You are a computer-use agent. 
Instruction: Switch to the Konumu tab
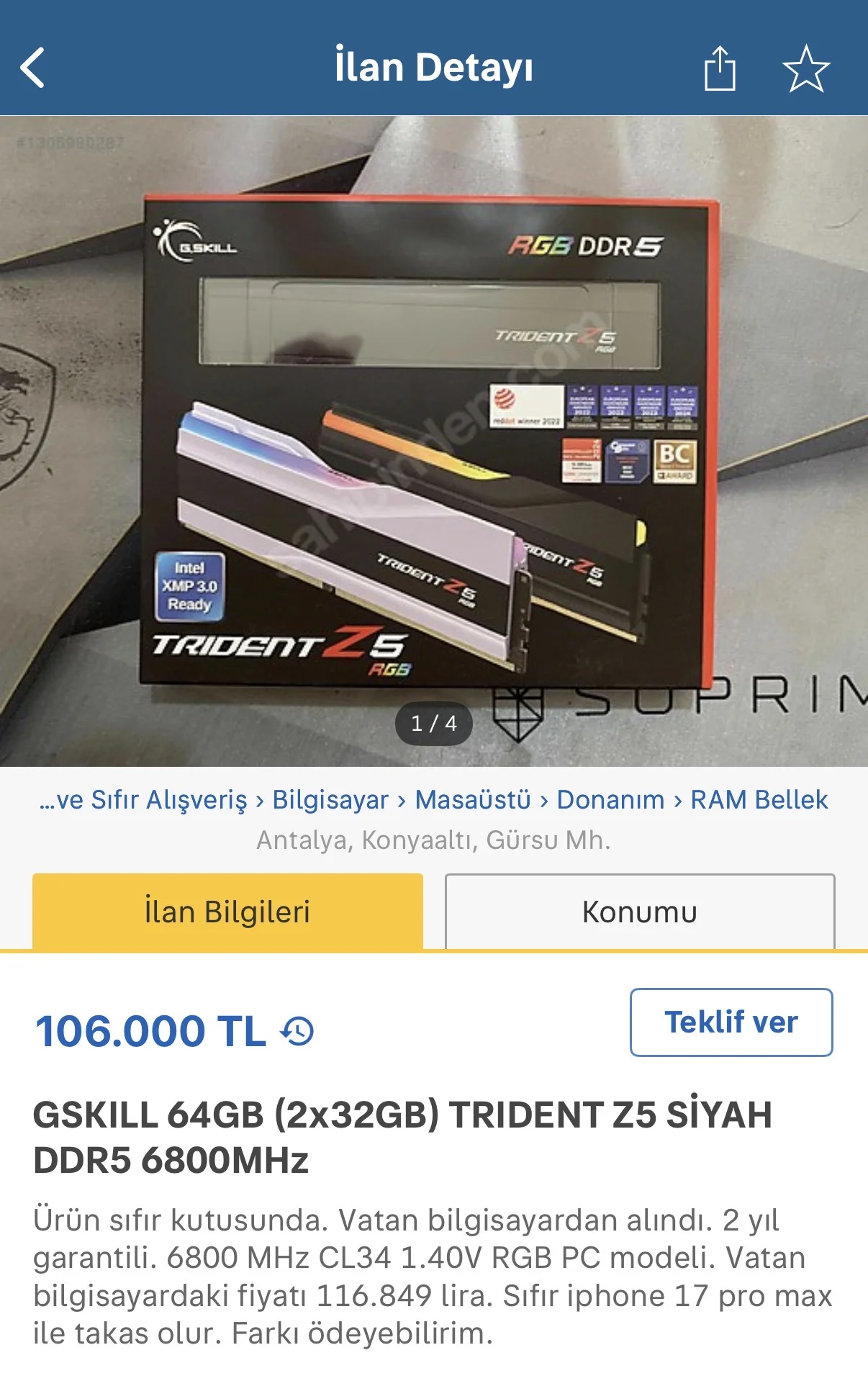pos(639,912)
